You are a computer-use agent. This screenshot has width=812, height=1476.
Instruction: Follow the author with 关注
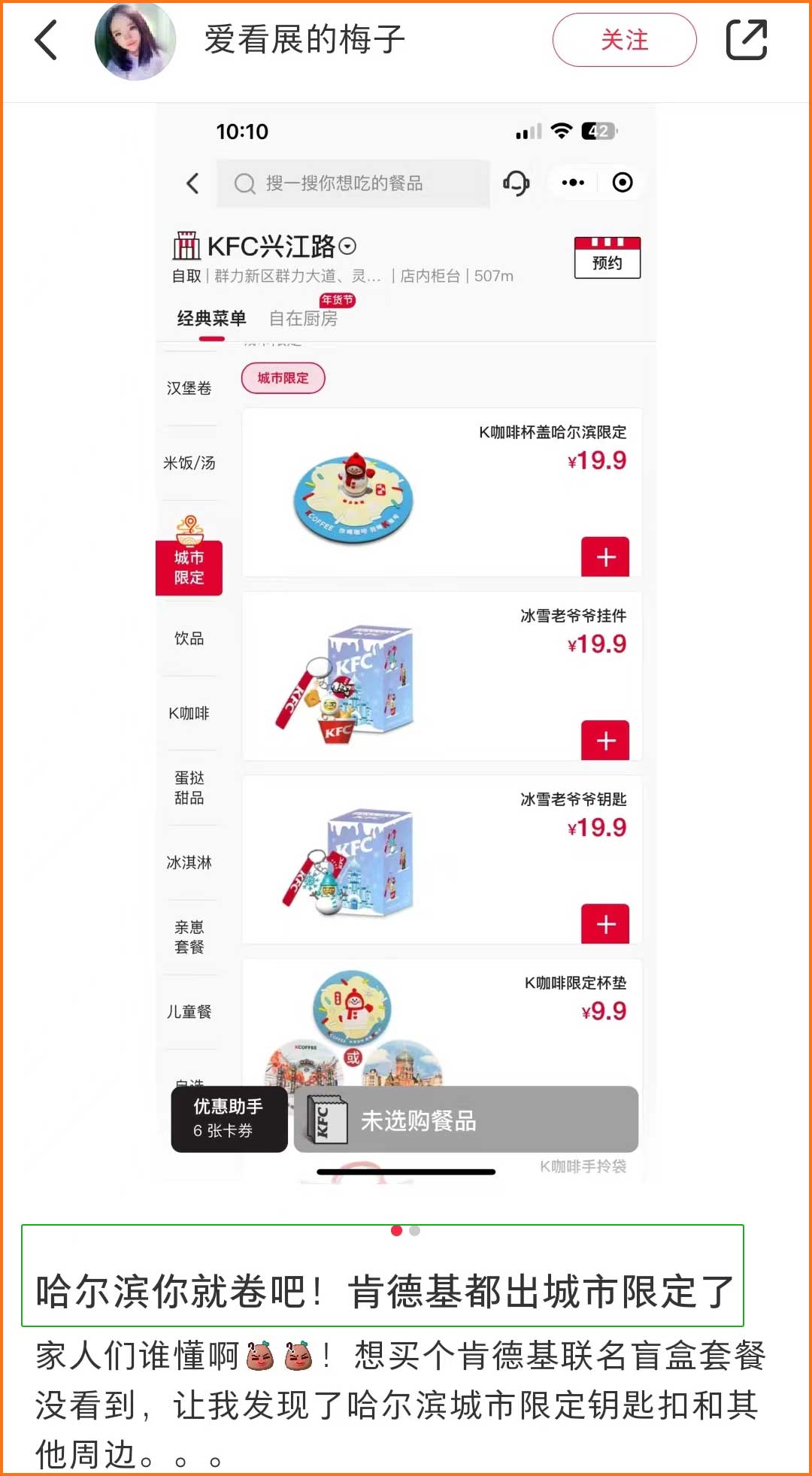(x=624, y=40)
